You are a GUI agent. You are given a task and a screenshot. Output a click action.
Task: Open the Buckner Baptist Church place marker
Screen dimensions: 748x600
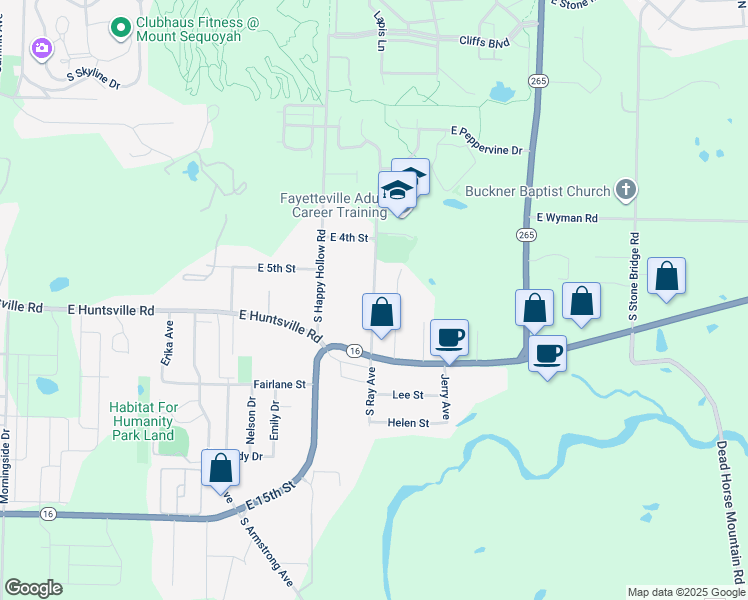coord(626,189)
